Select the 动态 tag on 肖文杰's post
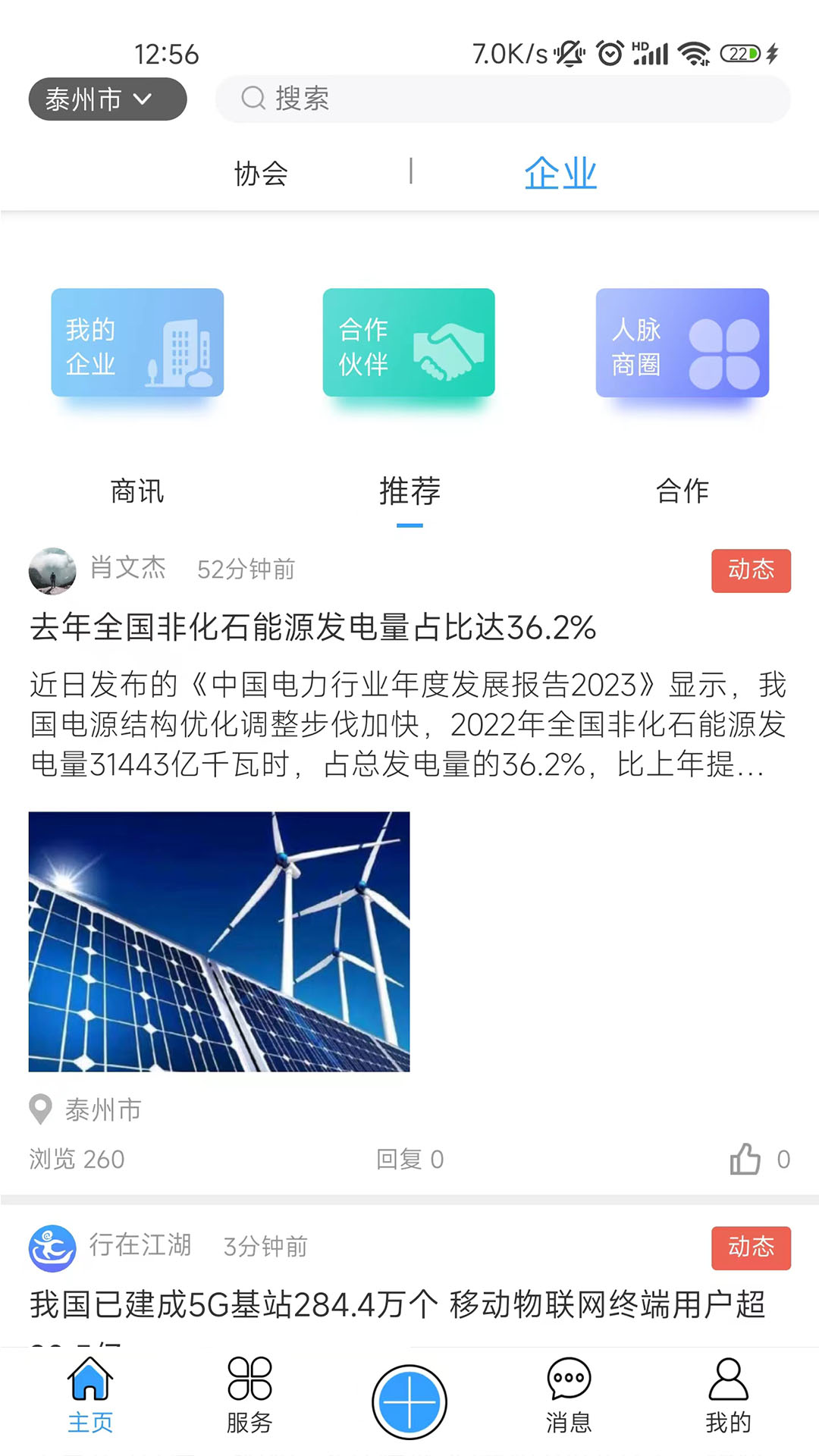 pyautogui.click(x=751, y=571)
